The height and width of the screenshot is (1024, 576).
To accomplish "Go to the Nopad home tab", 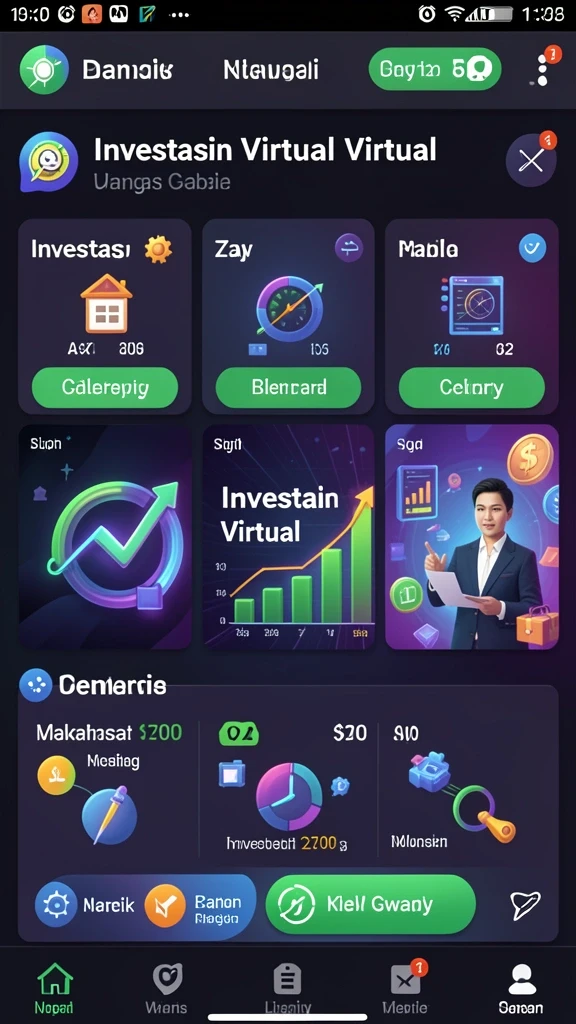I will (54, 989).
